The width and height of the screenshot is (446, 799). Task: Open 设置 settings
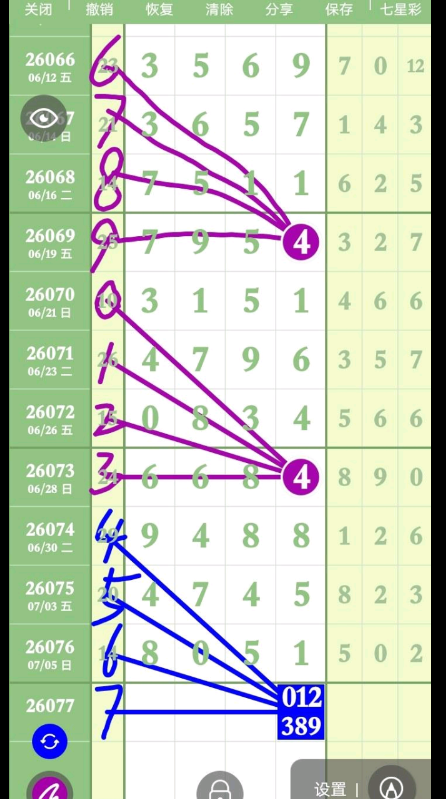pos(330,789)
